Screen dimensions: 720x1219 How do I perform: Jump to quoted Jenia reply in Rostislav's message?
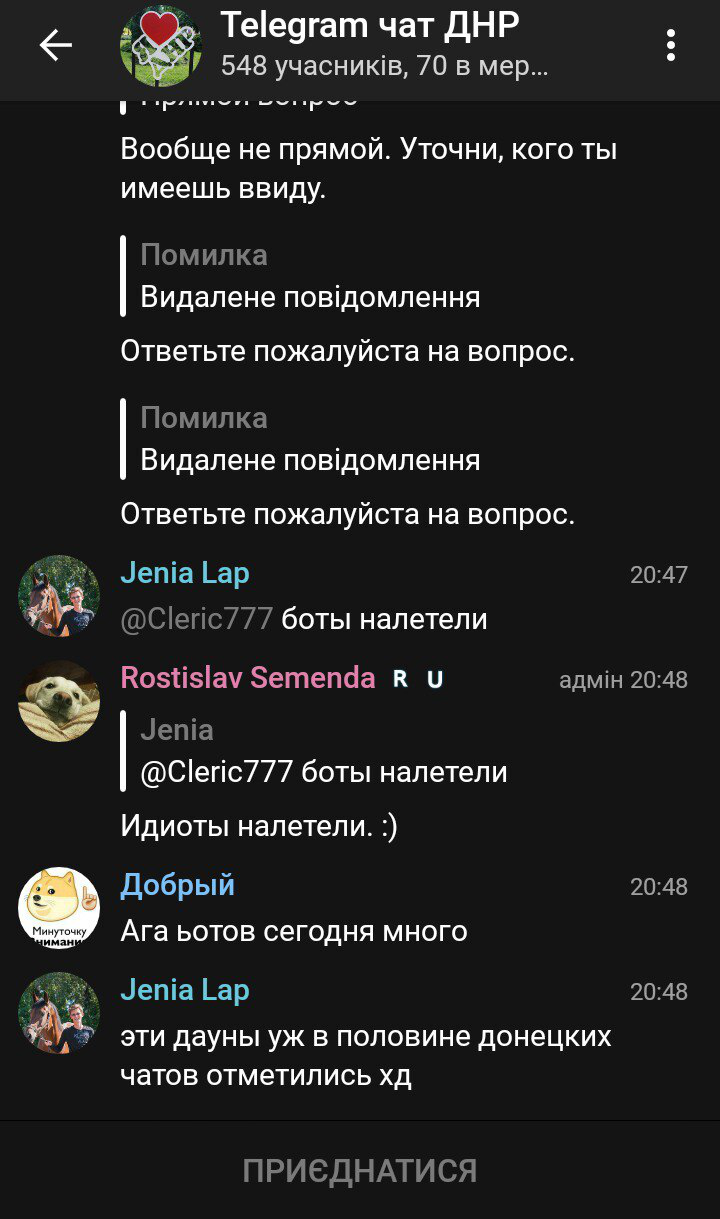tap(320, 752)
